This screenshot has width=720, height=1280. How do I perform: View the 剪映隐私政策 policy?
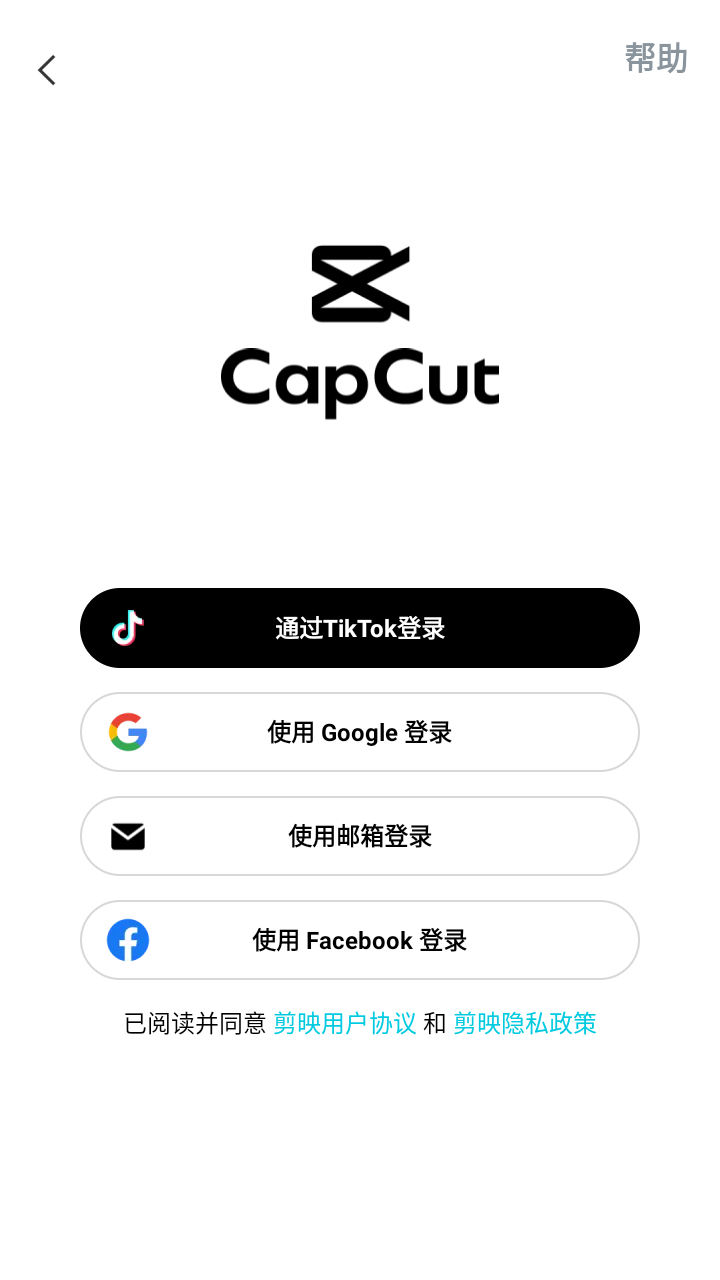point(524,1024)
